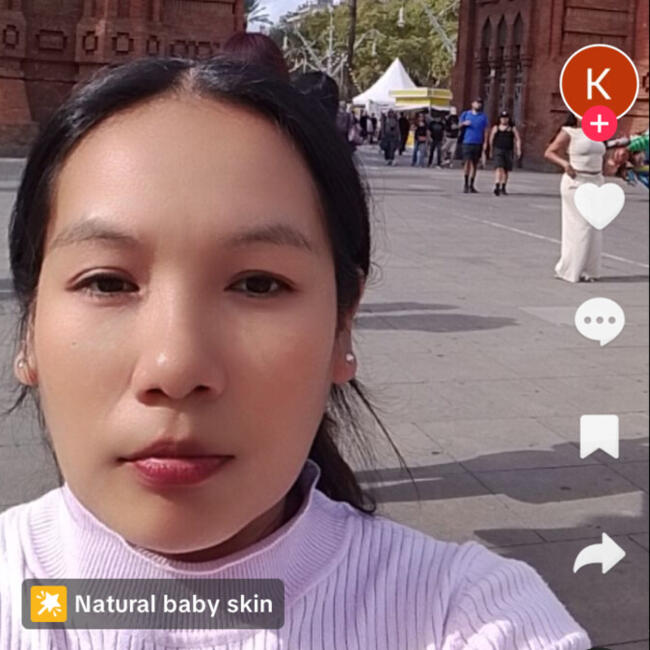Open the comments bubble
650x650 pixels.
click(x=599, y=322)
